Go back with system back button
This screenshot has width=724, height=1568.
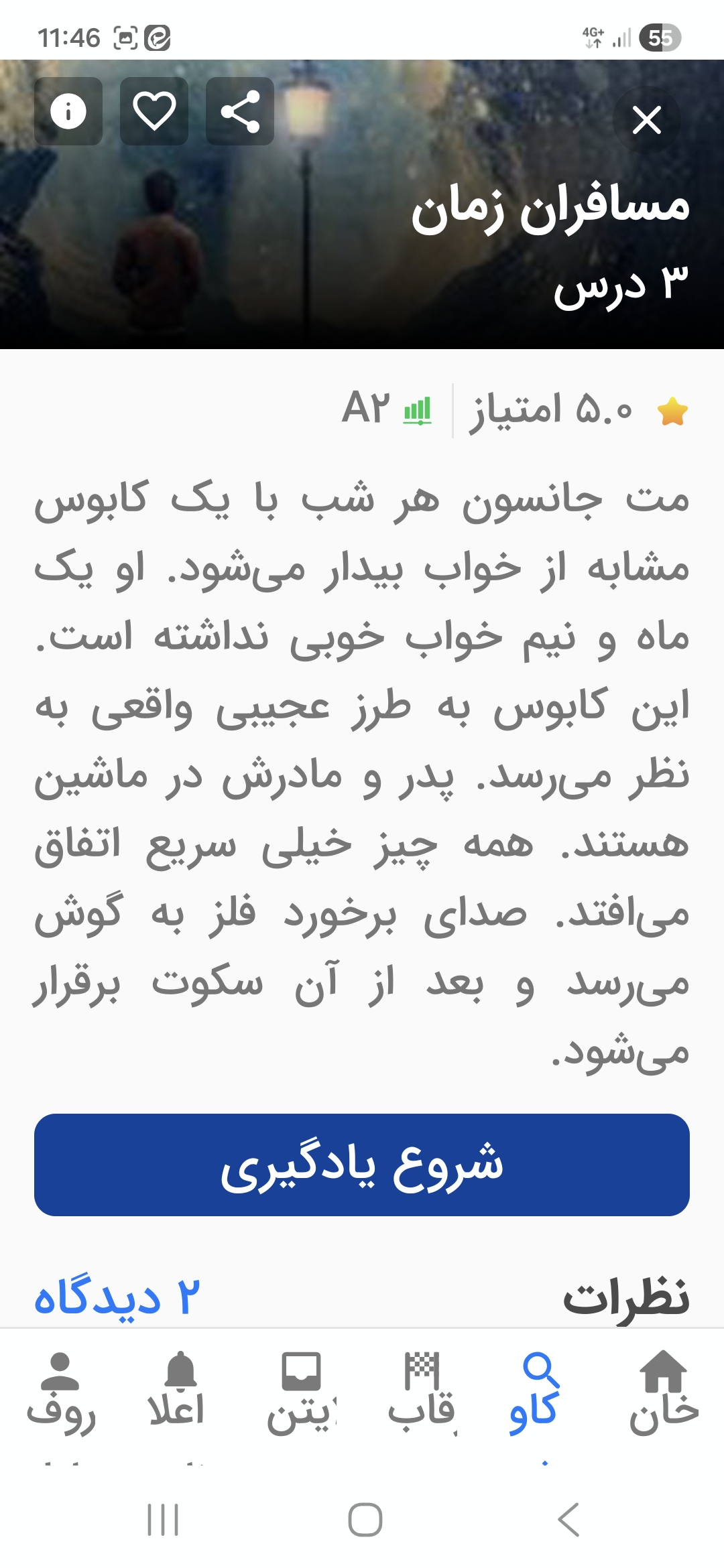coord(568,1519)
